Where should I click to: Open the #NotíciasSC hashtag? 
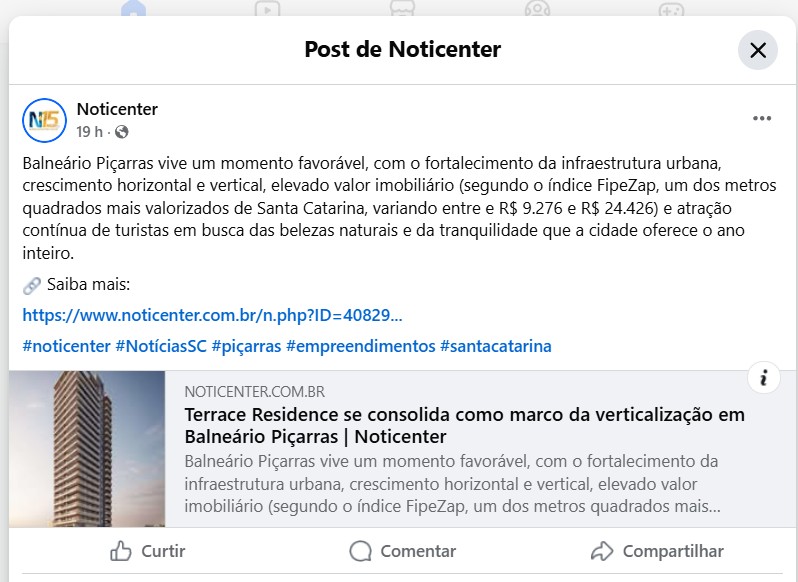pos(160,346)
